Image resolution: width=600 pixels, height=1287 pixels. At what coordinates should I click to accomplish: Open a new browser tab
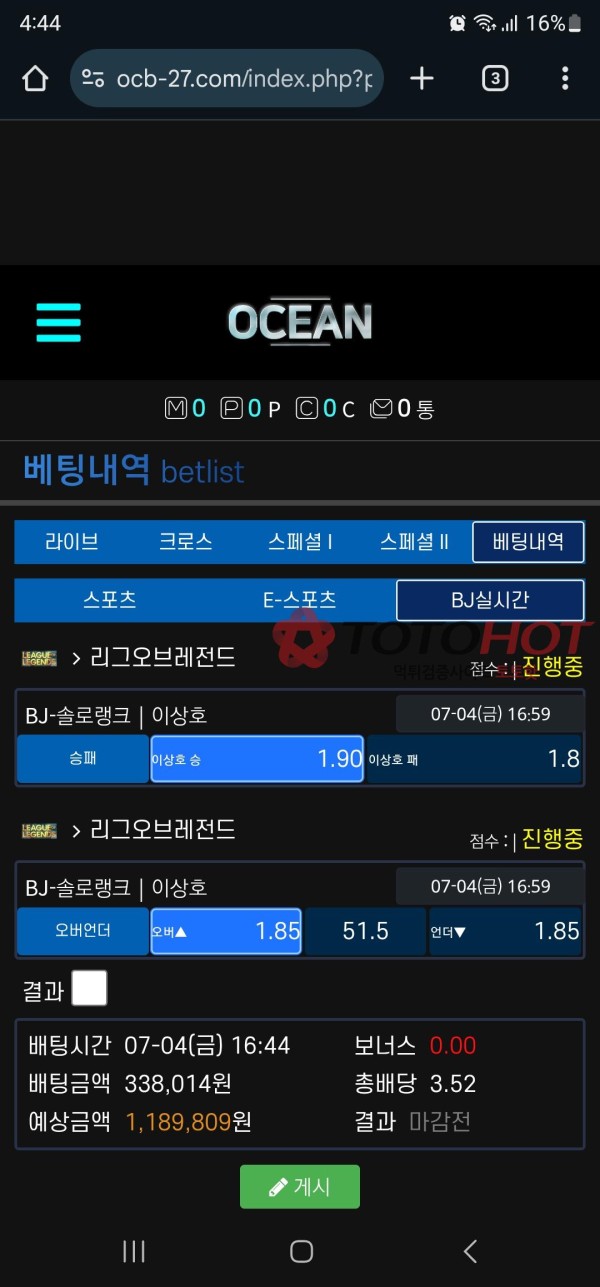pyautogui.click(x=422, y=79)
